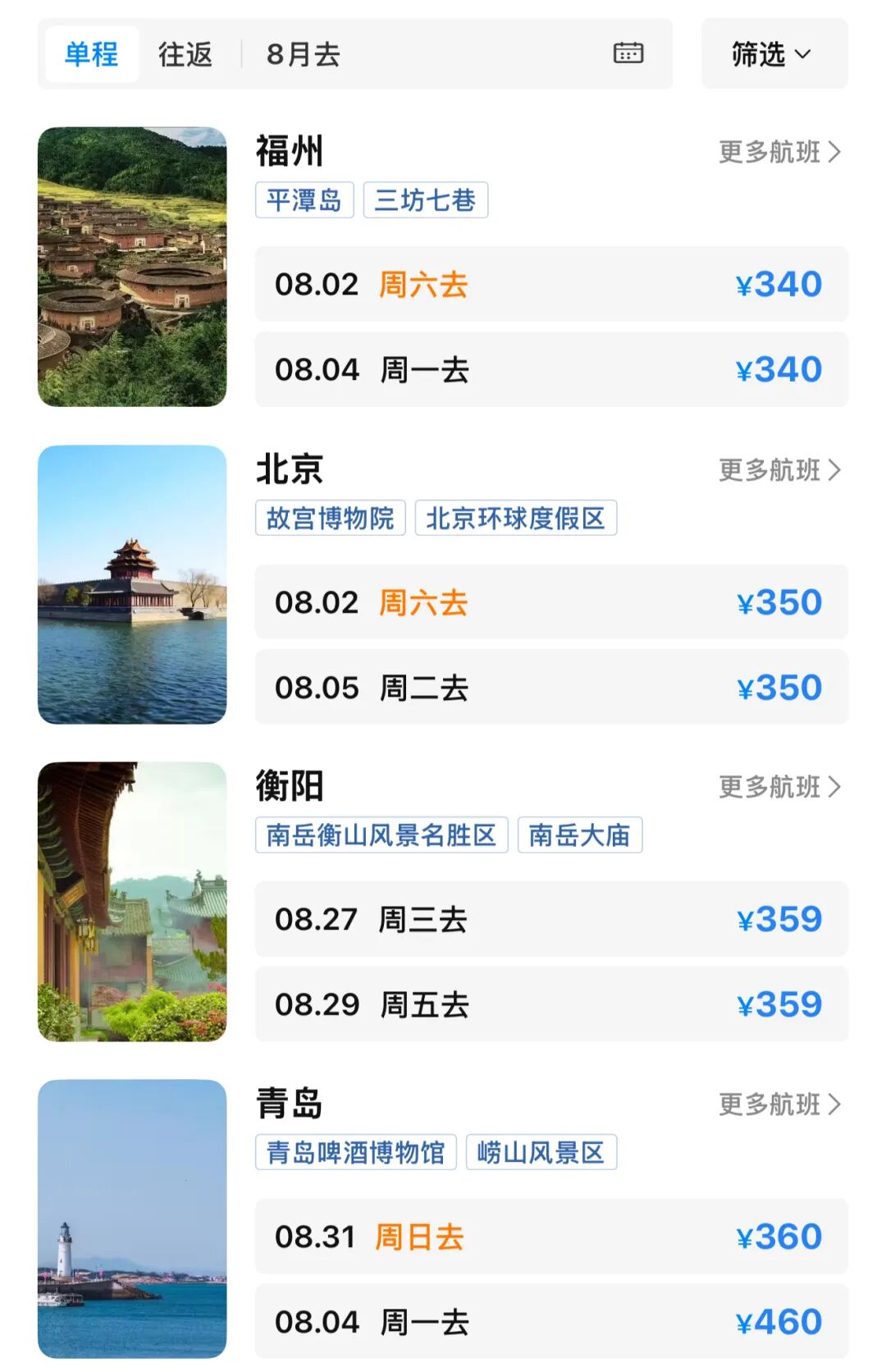Select 福州 08.02 周六去 flight at ¥340
886x1372 pixels.
(551, 285)
